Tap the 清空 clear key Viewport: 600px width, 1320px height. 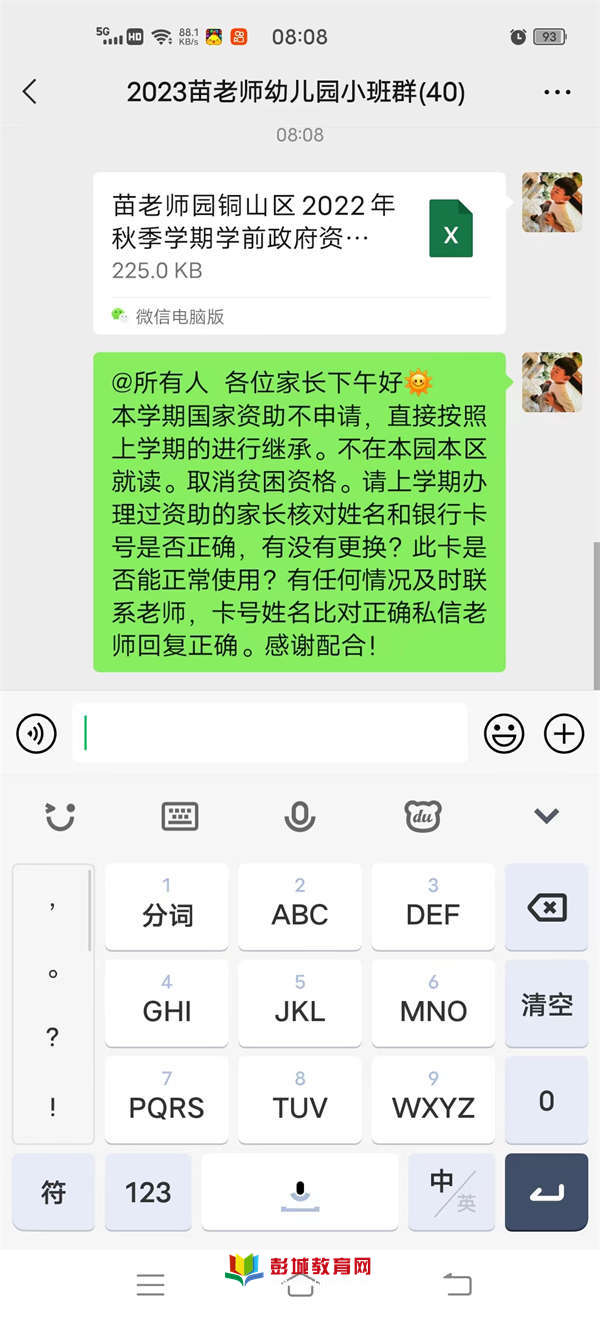546,1004
